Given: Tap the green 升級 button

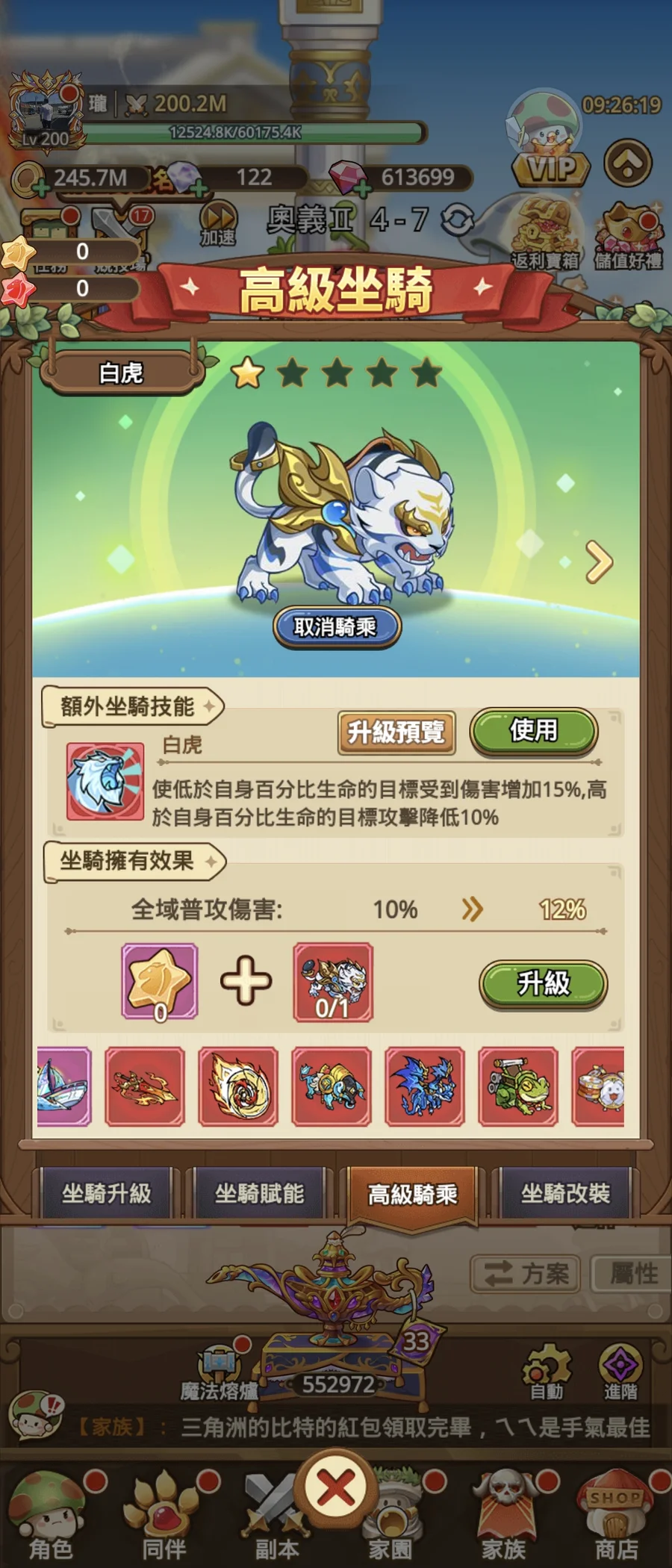Looking at the screenshot, I should [x=543, y=983].
